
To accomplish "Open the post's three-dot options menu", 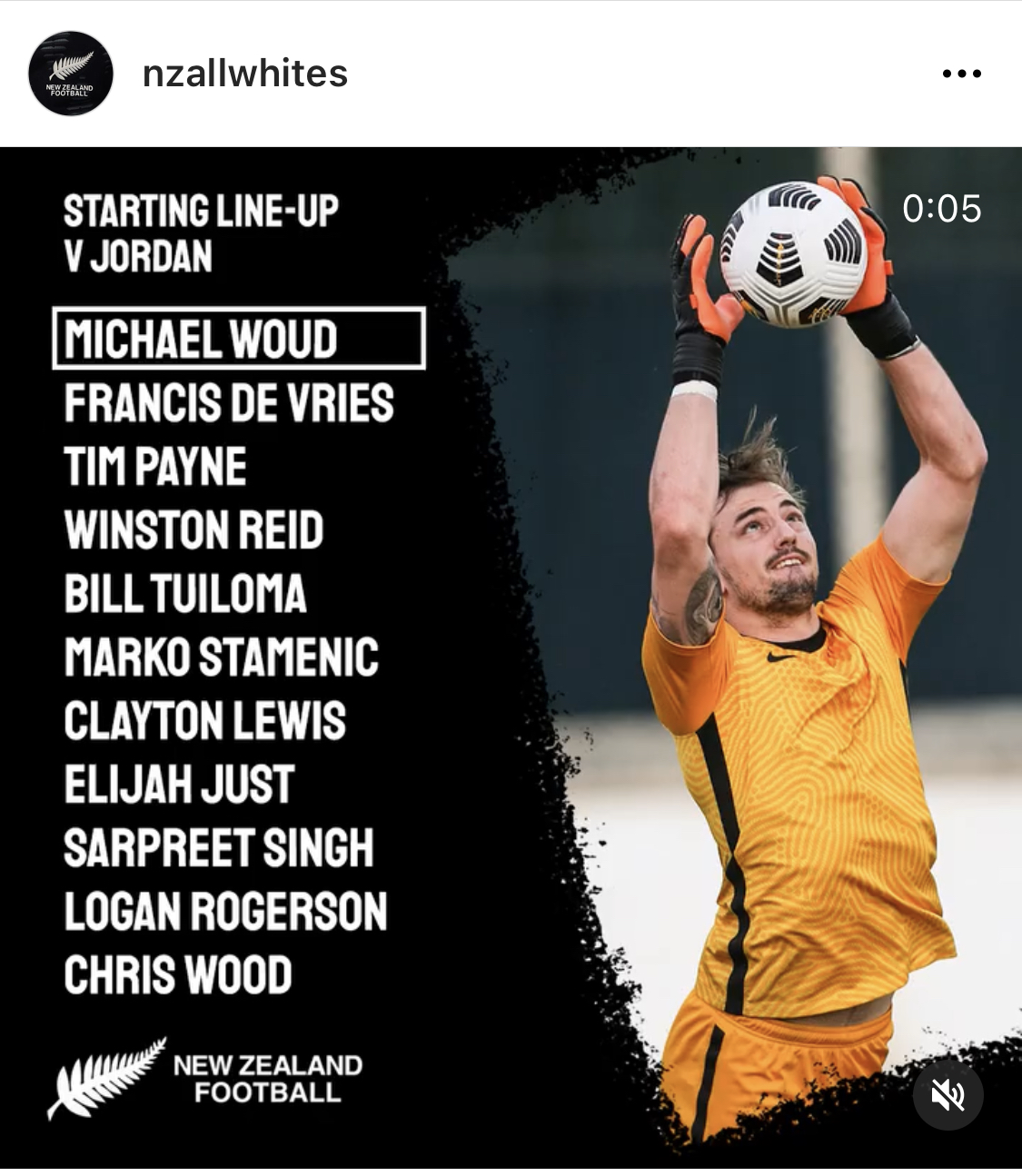I will point(961,74).
